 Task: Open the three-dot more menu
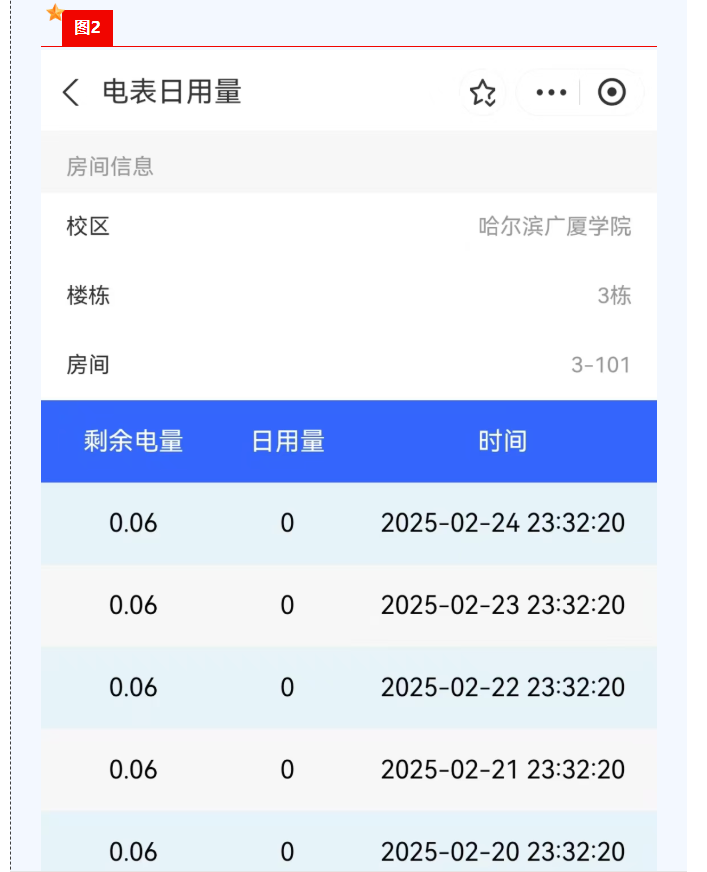(x=551, y=93)
